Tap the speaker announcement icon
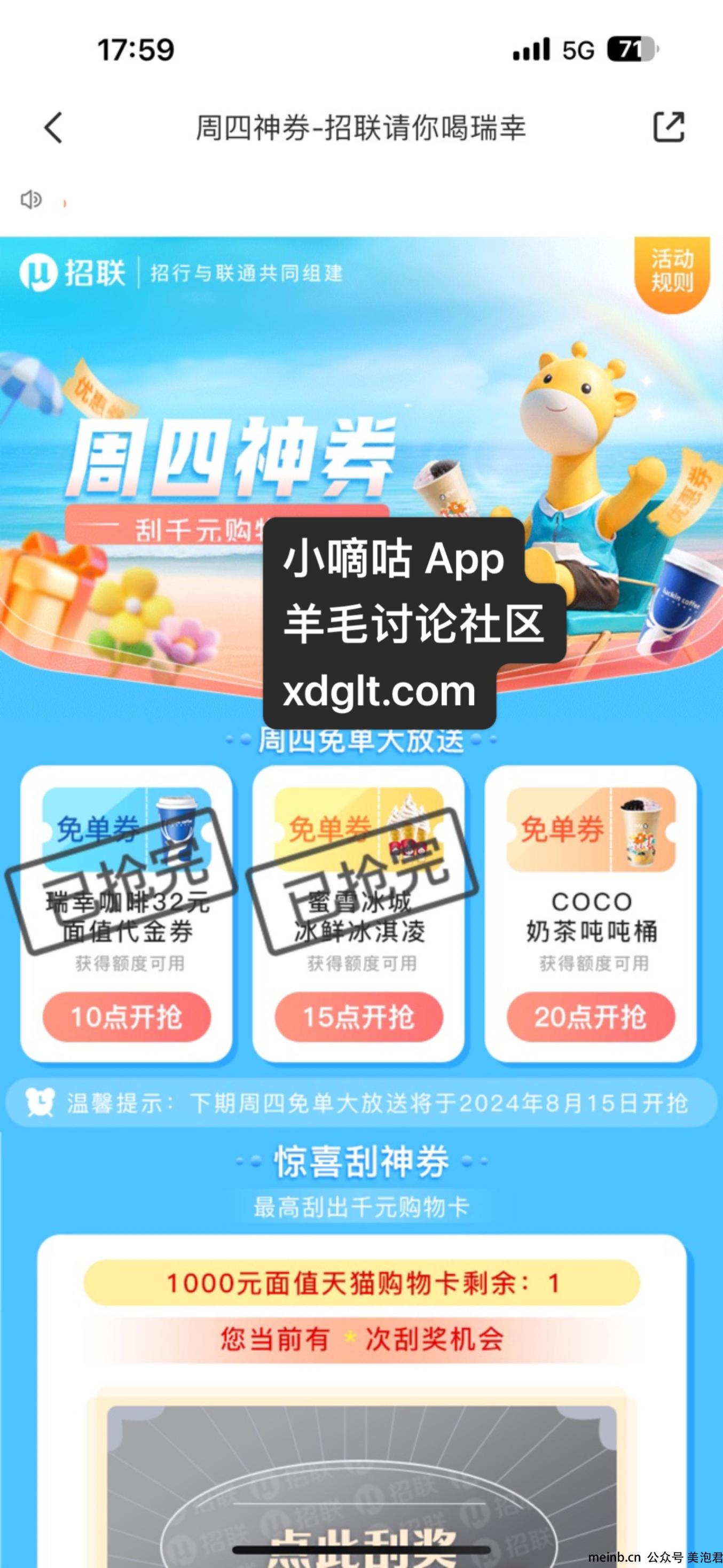Image resolution: width=723 pixels, height=1568 pixels. (x=30, y=200)
